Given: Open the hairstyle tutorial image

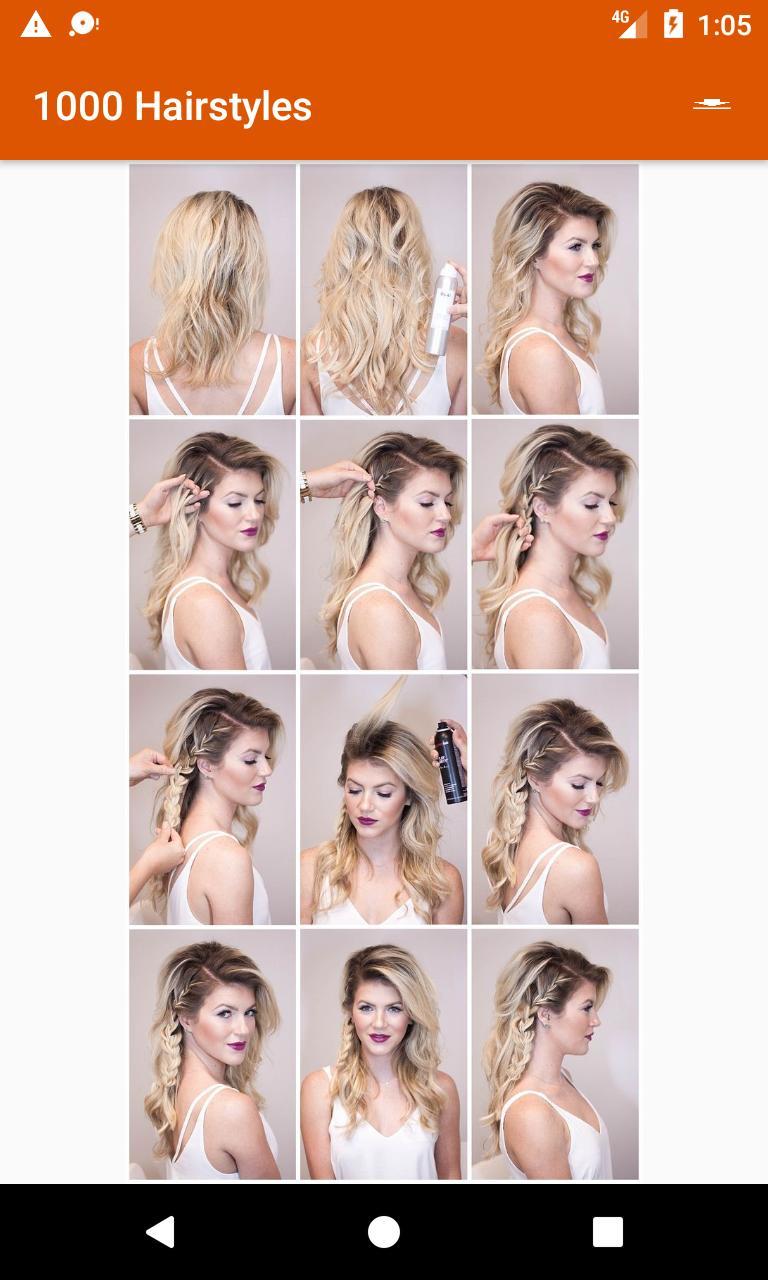Looking at the screenshot, I should tap(384, 672).
